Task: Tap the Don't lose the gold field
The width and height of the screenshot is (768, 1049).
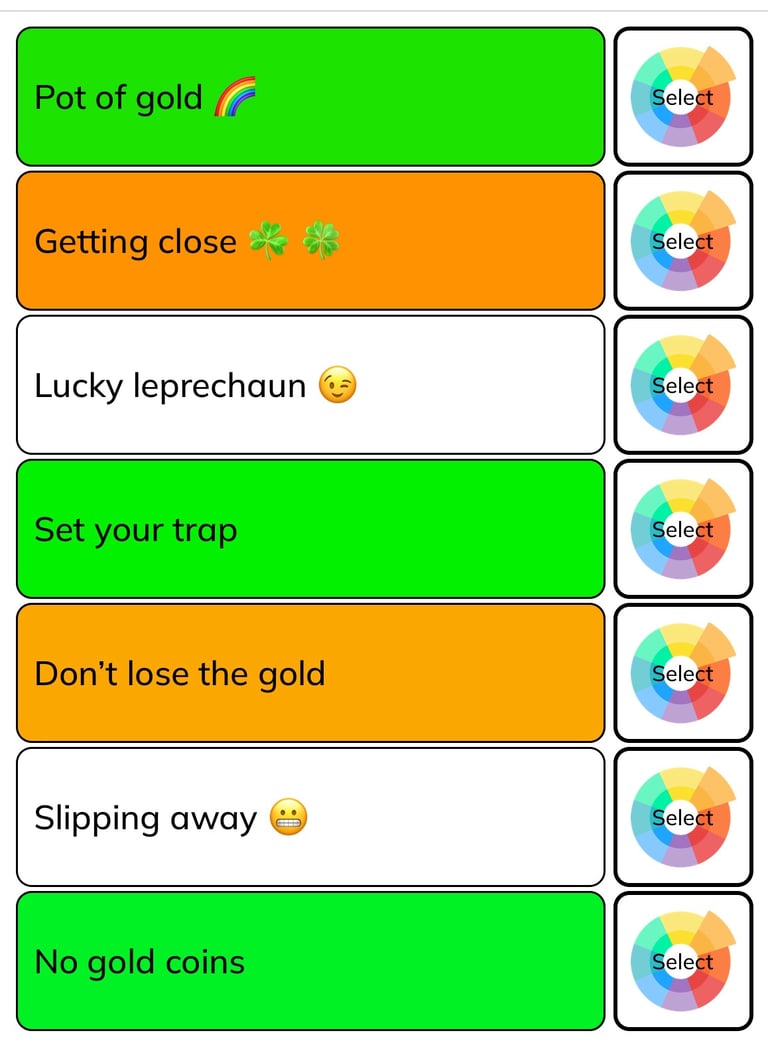Action: [x=310, y=673]
